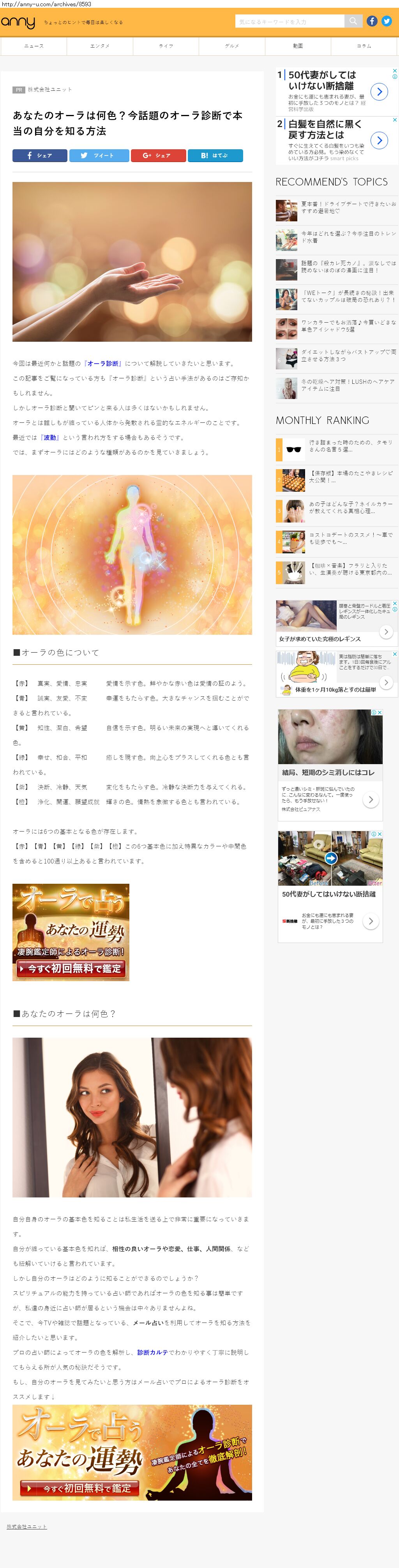Switch to the ニュース tab
Screen dimensions: 399x1568
click(x=34, y=46)
